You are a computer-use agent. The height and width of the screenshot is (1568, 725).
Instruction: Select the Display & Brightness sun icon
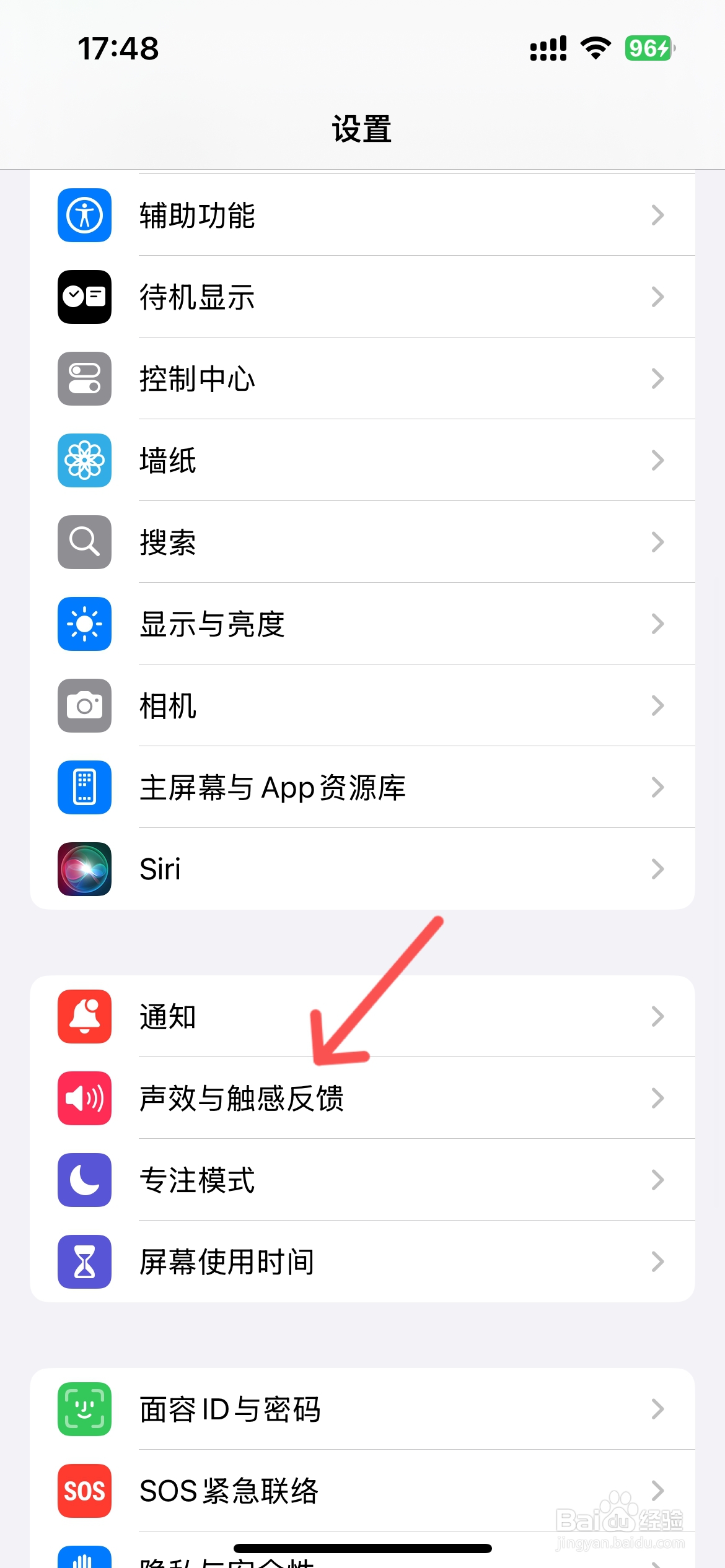click(84, 624)
